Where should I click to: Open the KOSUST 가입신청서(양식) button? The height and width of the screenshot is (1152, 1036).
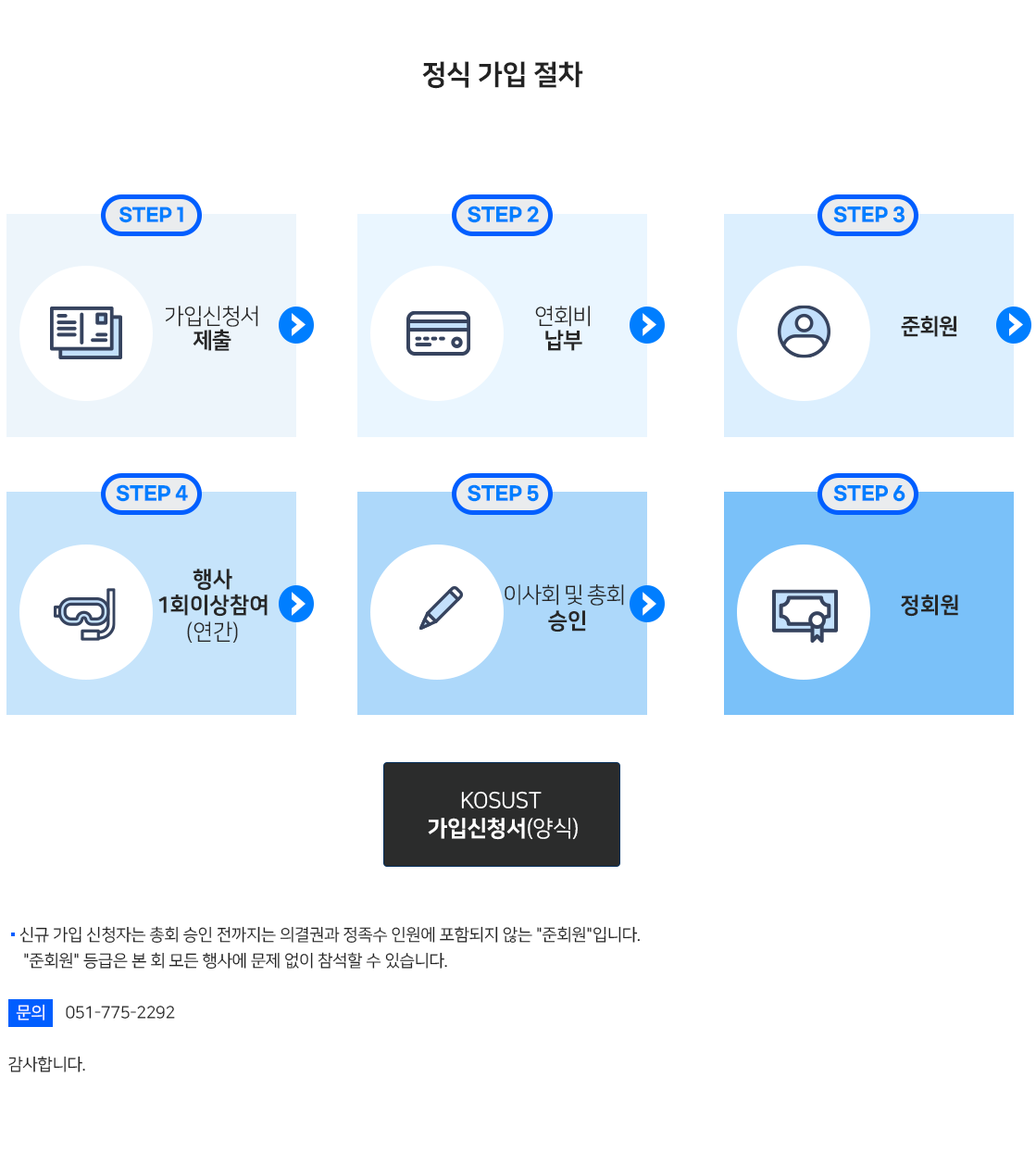(501, 814)
